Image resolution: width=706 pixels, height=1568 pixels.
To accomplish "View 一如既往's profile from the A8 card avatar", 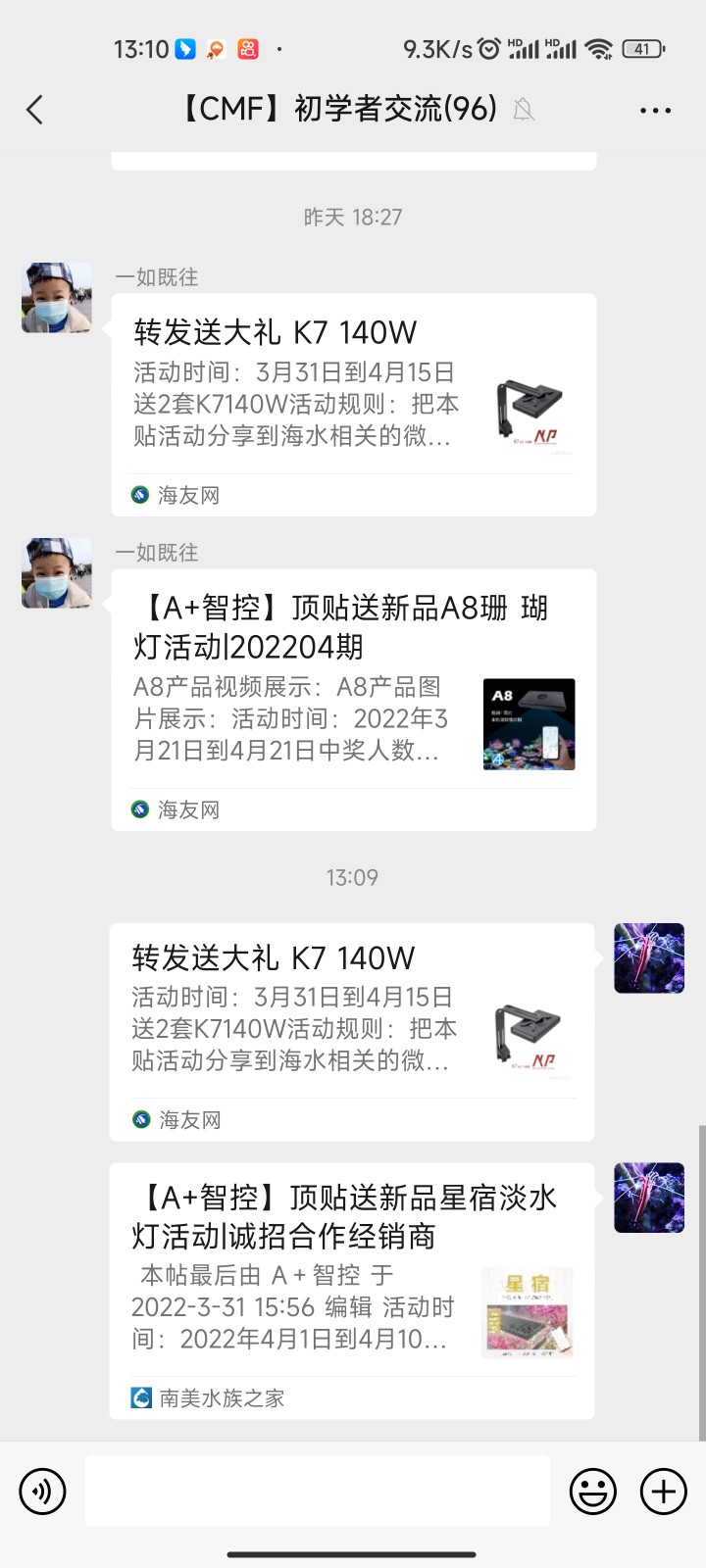I will click(57, 572).
